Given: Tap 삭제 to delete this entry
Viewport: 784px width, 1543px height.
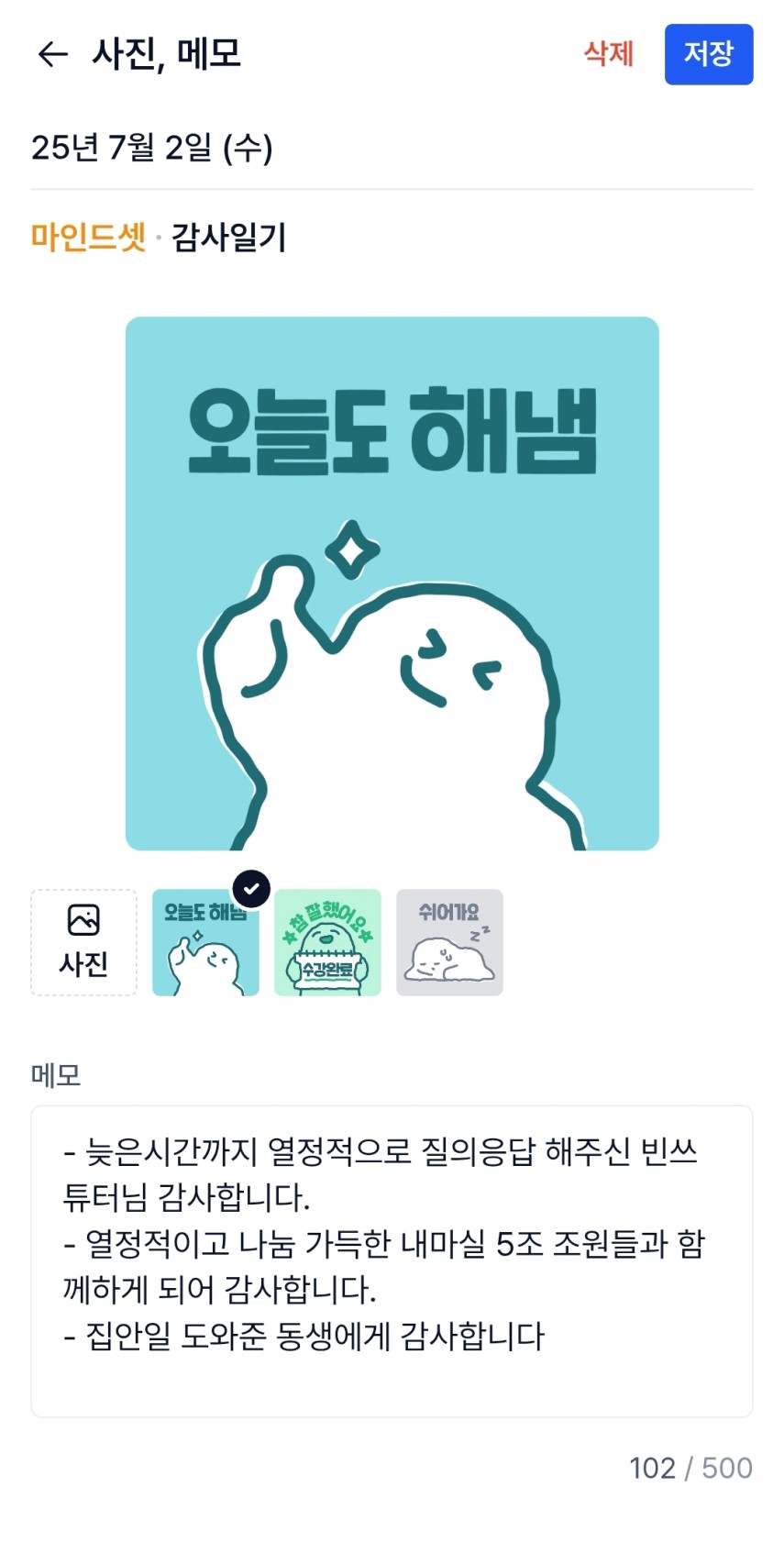Looking at the screenshot, I should (609, 54).
